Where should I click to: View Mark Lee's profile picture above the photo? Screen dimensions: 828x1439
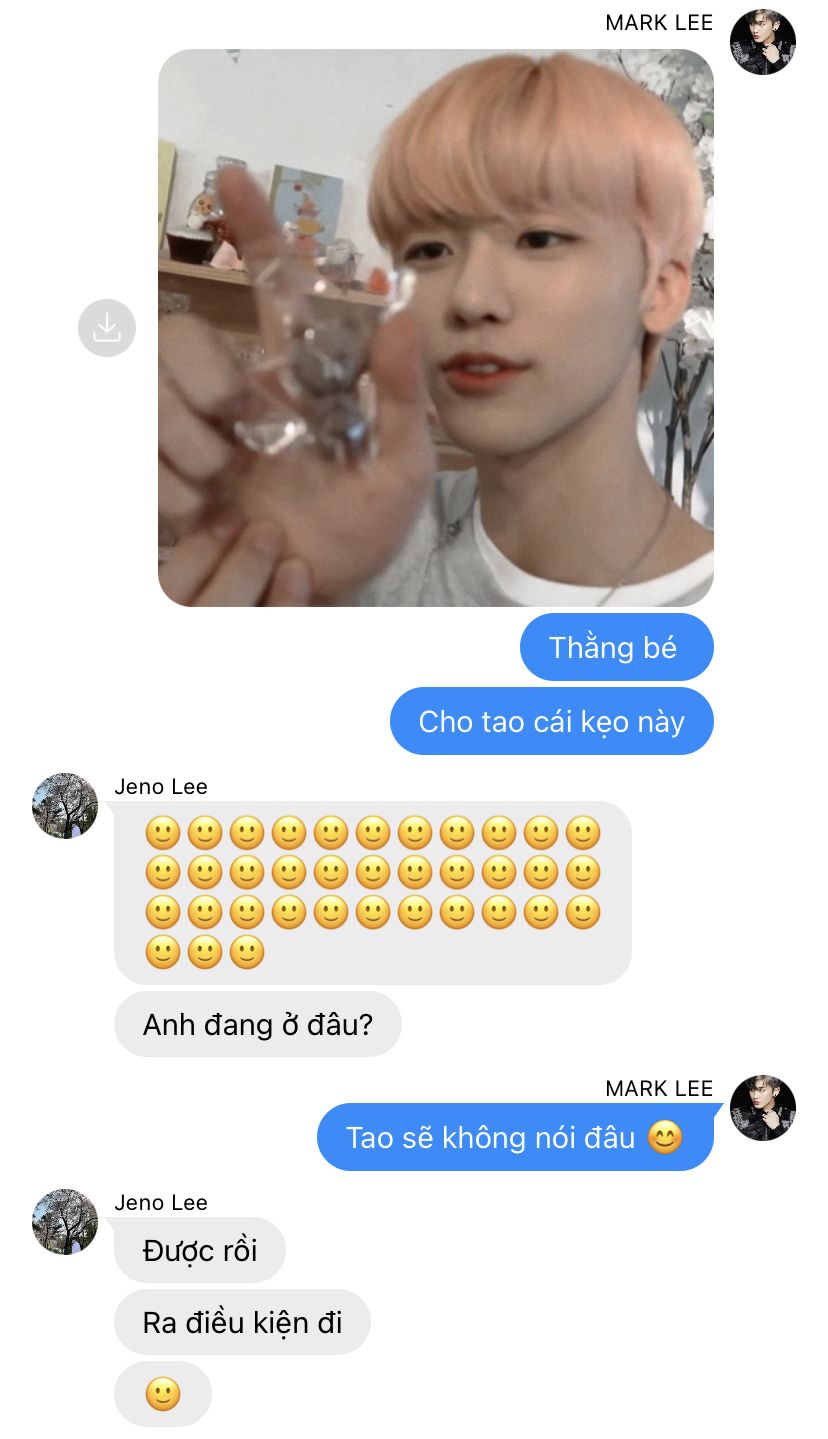click(x=763, y=43)
